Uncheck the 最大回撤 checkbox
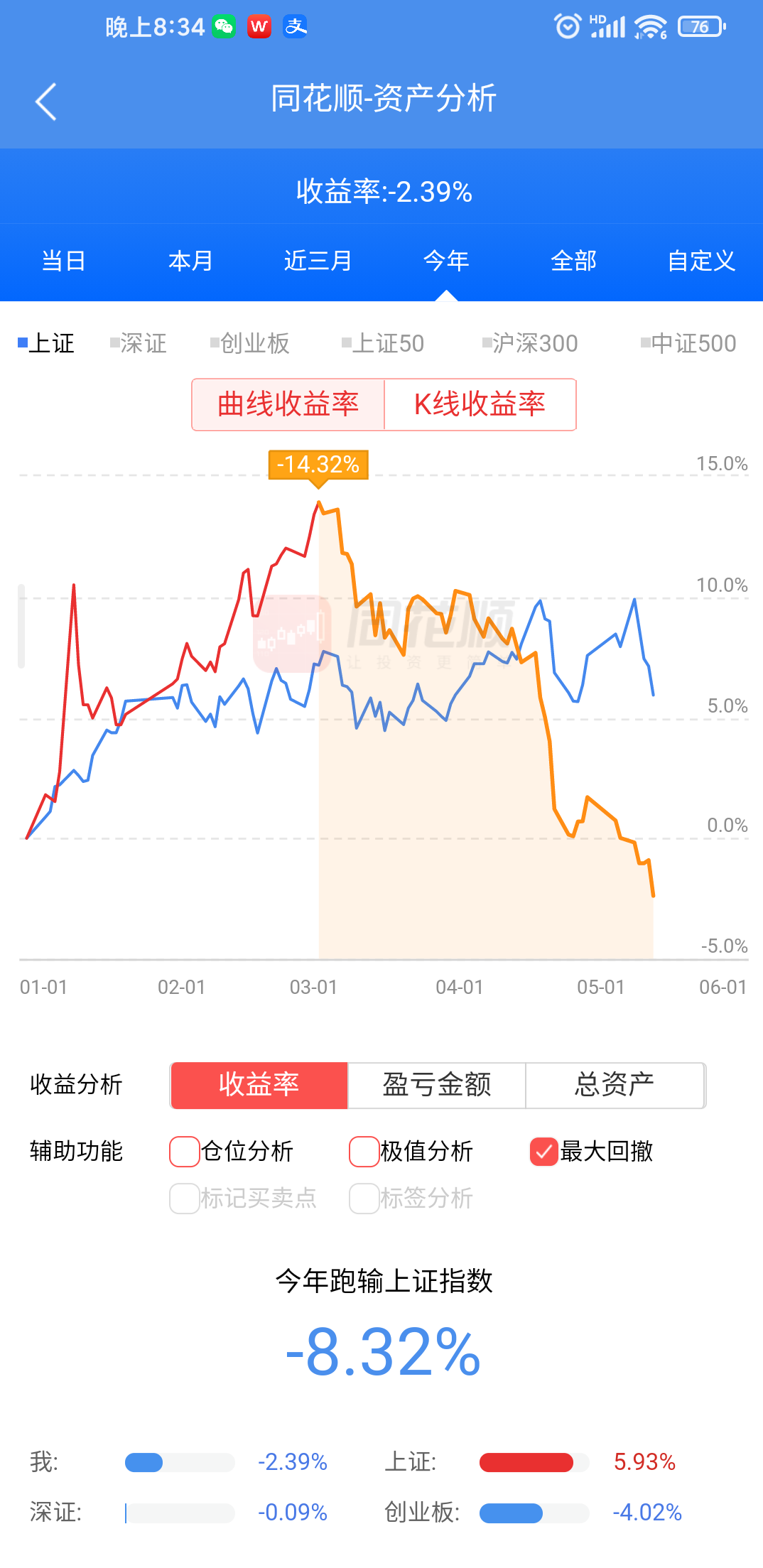Viewport: 763px width, 1568px height. click(x=592, y=1151)
